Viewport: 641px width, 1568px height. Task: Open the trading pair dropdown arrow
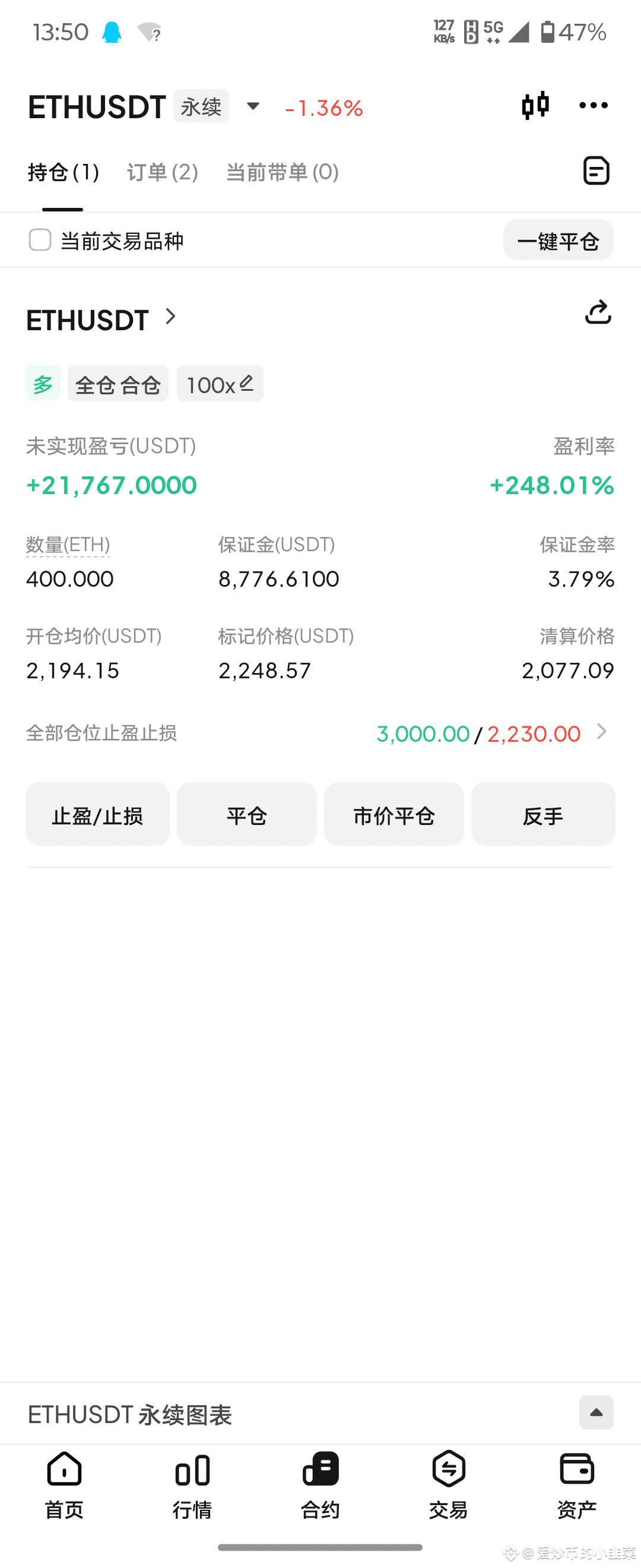click(x=253, y=106)
